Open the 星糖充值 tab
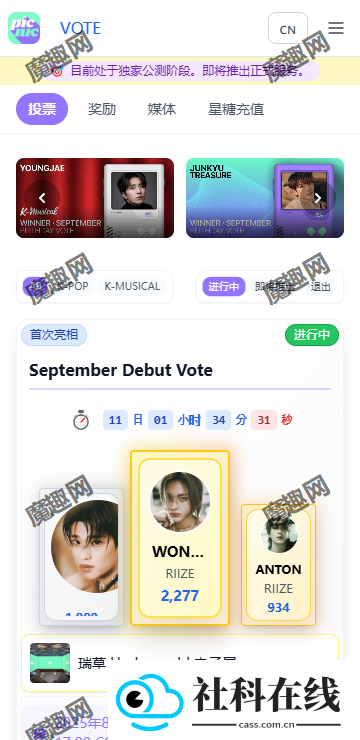The image size is (360, 740). tap(236, 109)
